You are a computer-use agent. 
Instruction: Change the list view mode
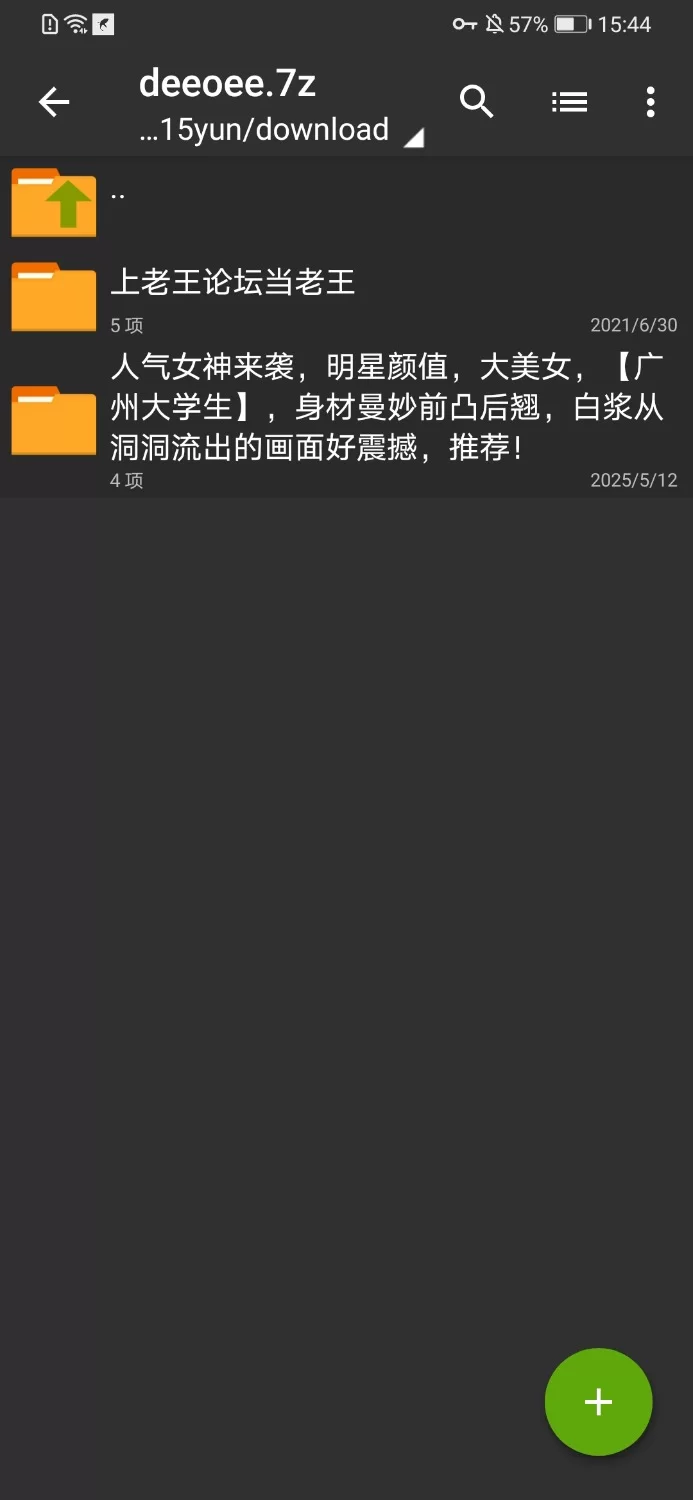(x=569, y=102)
